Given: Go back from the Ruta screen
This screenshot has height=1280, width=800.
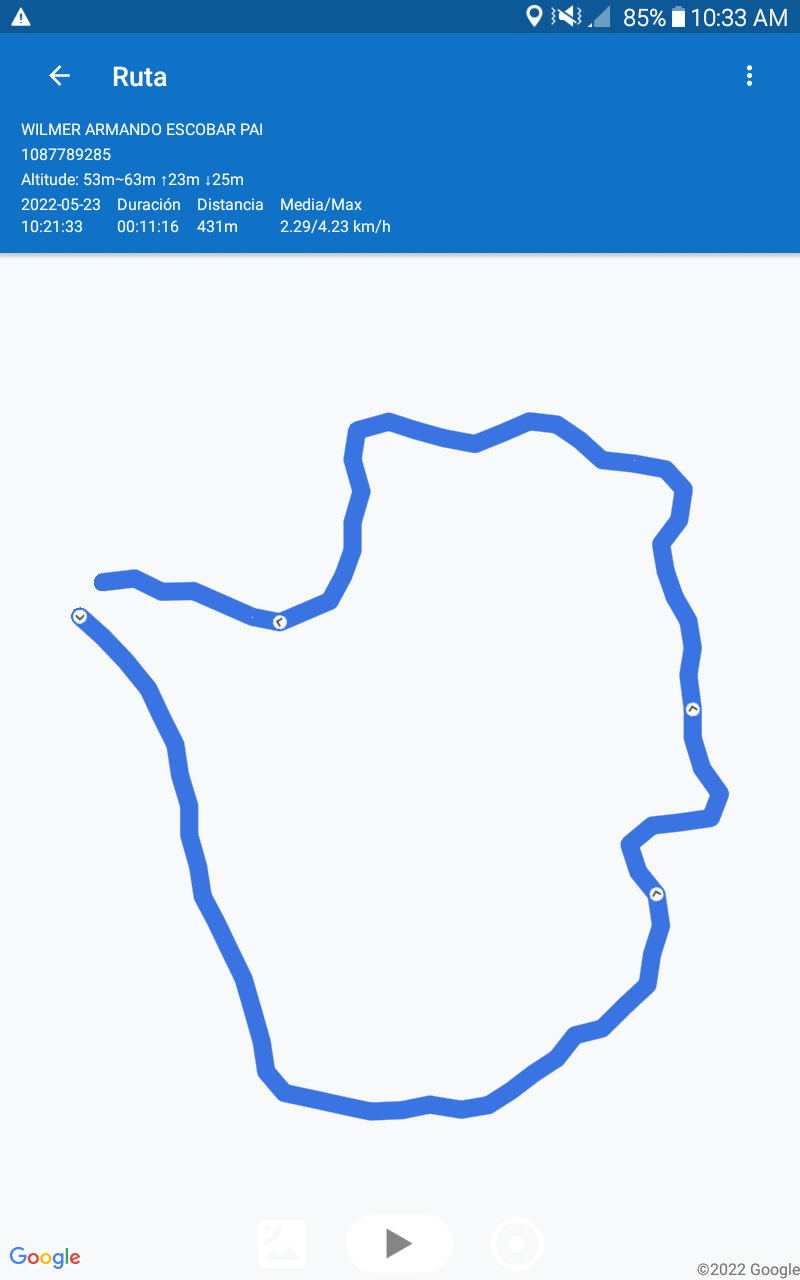Looking at the screenshot, I should pyautogui.click(x=59, y=76).
